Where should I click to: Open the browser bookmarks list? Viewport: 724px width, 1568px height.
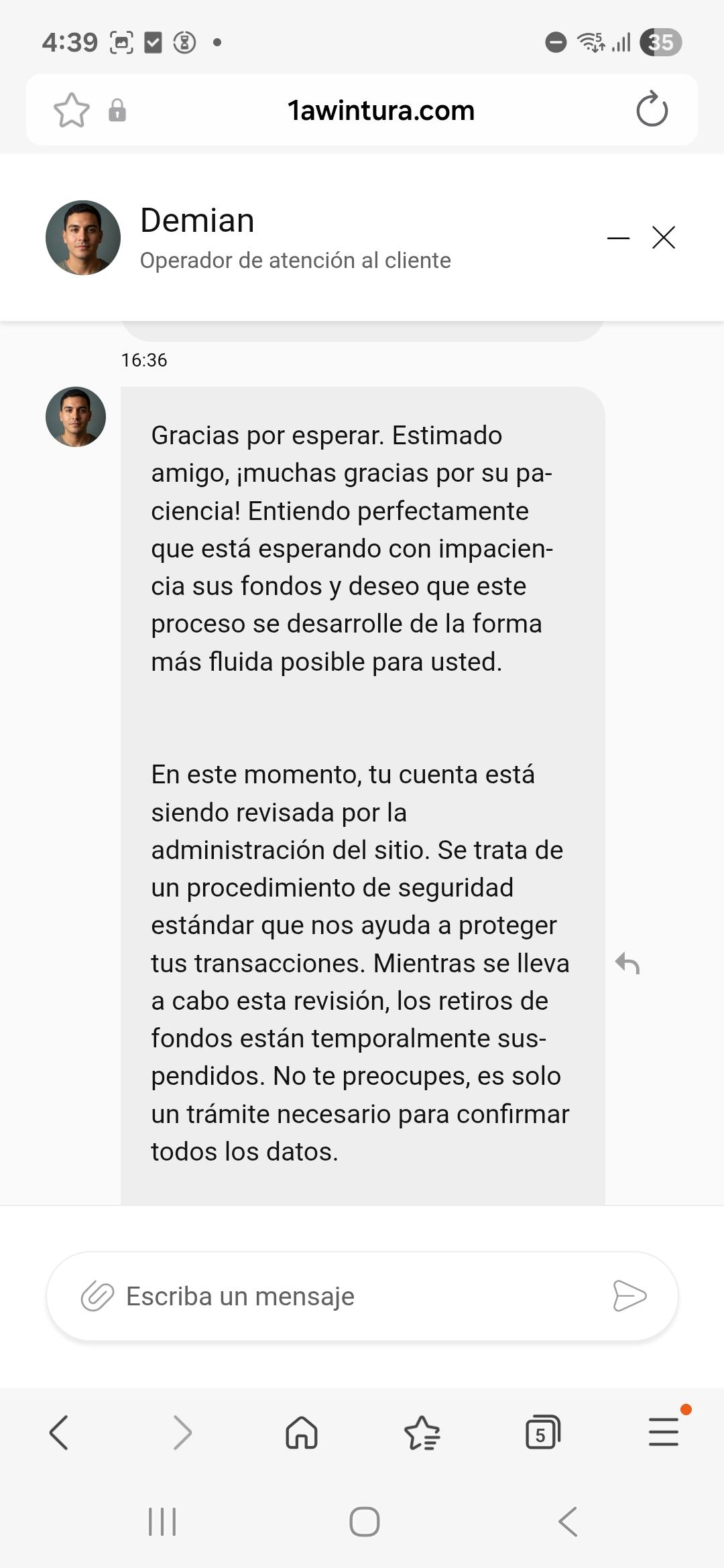pos(422,1433)
